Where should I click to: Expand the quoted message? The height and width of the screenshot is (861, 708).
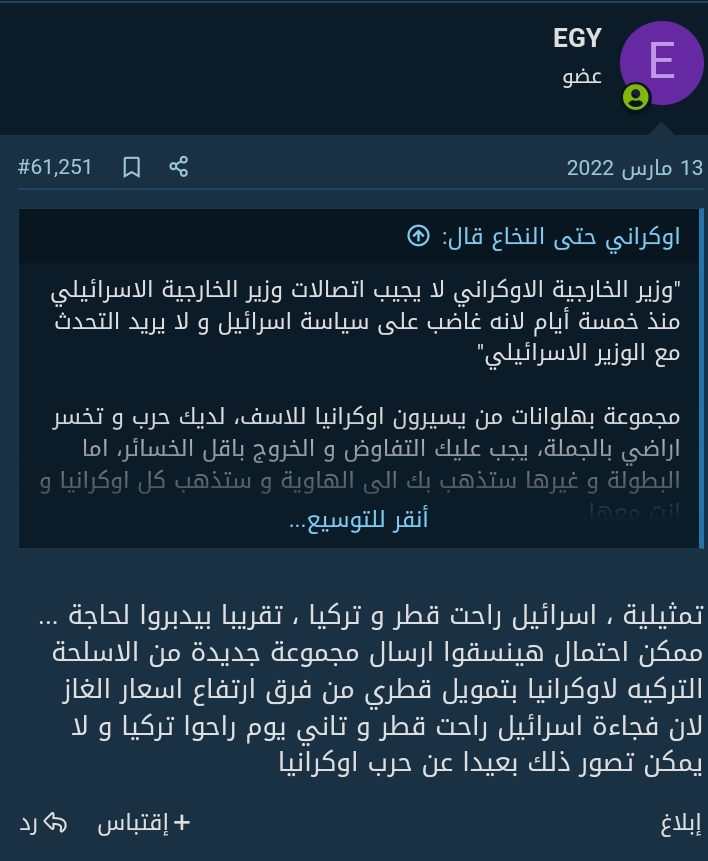point(358,520)
